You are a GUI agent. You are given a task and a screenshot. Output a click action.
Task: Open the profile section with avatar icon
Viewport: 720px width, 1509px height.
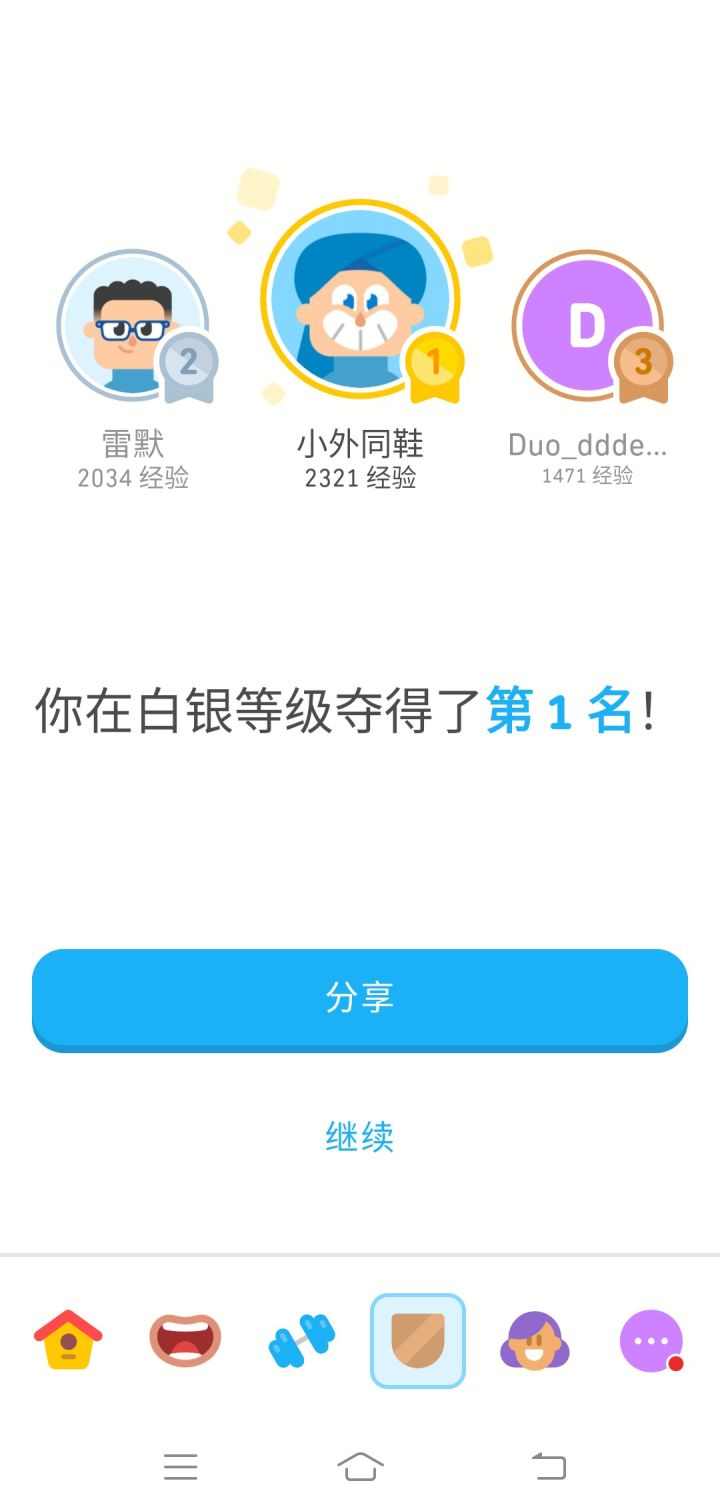pos(535,1342)
